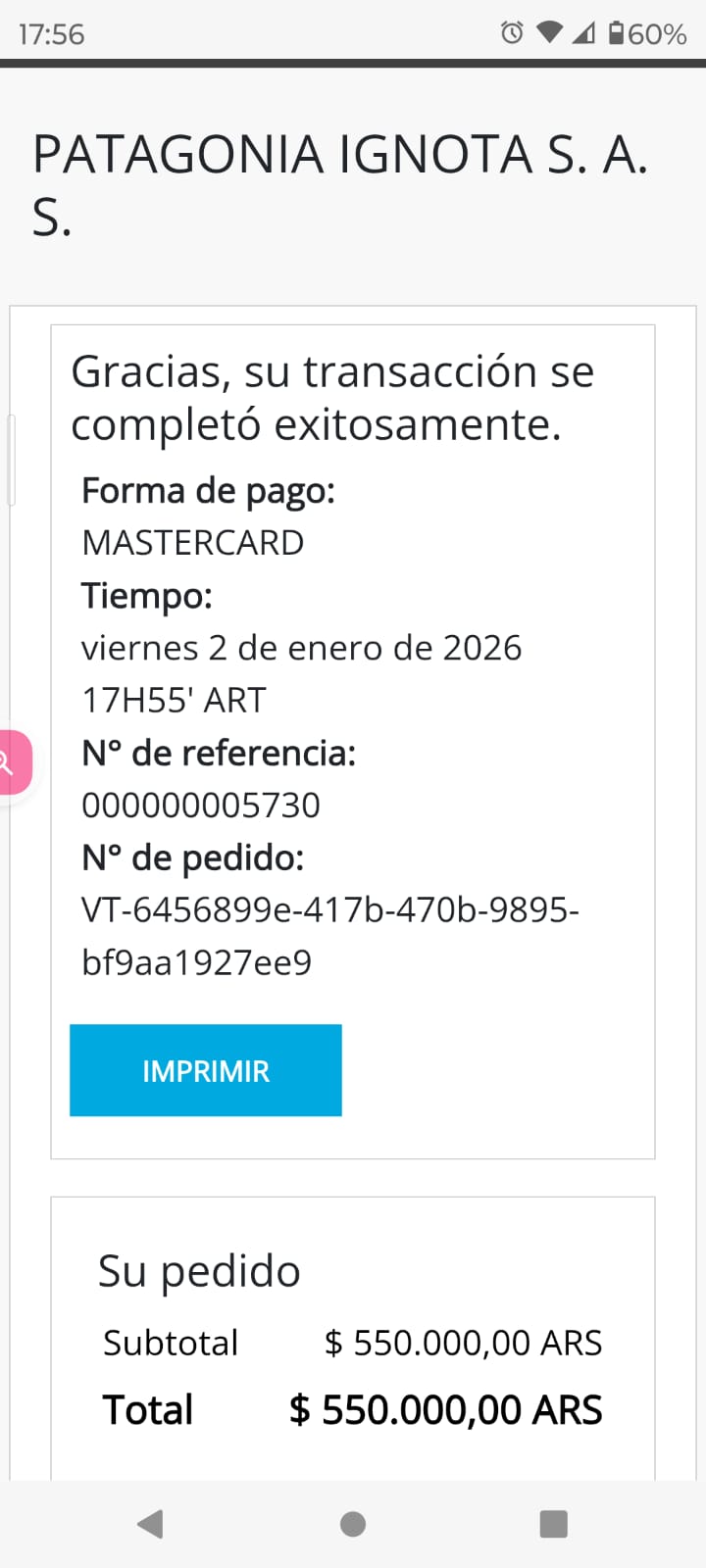Image resolution: width=706 pixels, height=1568 pixels.
Task: Go to the home screen
Action: pos(353,1524)
